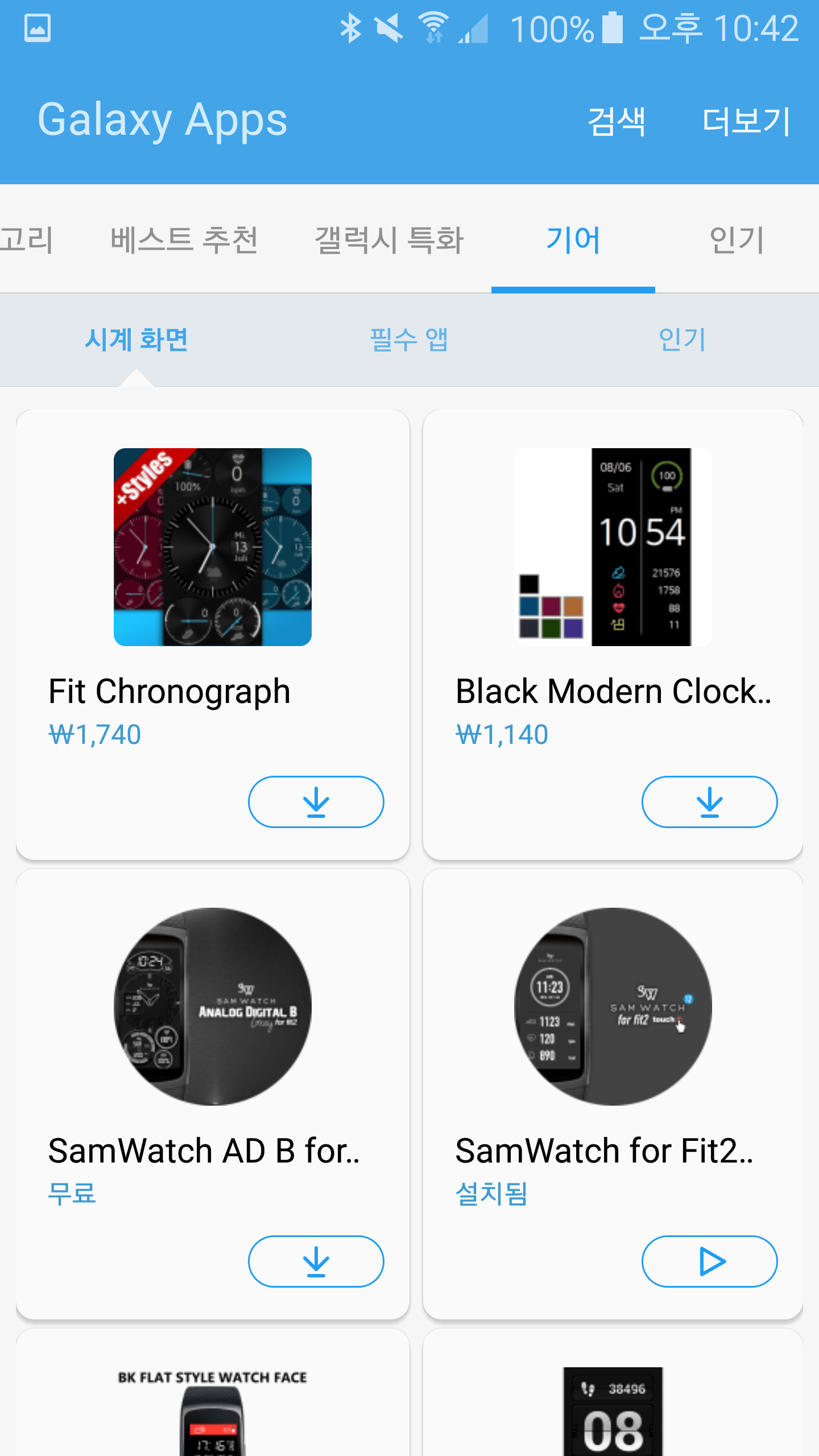The width and height of the screenshot is (819, 1456).
Task: Open the 더보기 menu
Action: (746, 121)
